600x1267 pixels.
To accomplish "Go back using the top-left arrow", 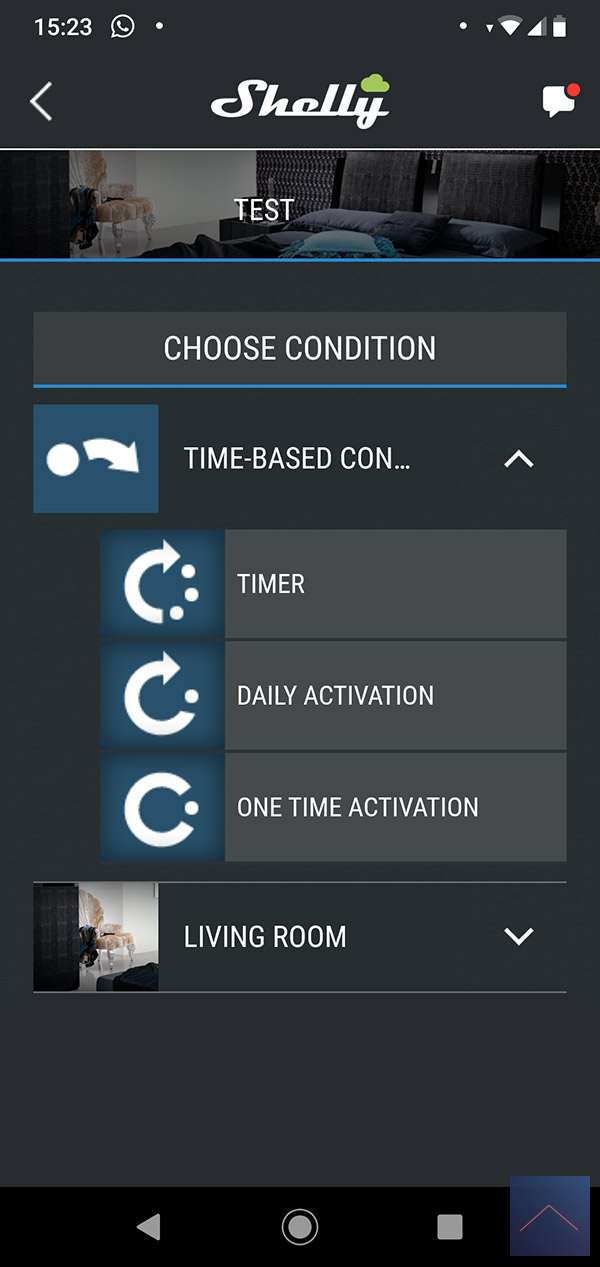I will point(41,102).
